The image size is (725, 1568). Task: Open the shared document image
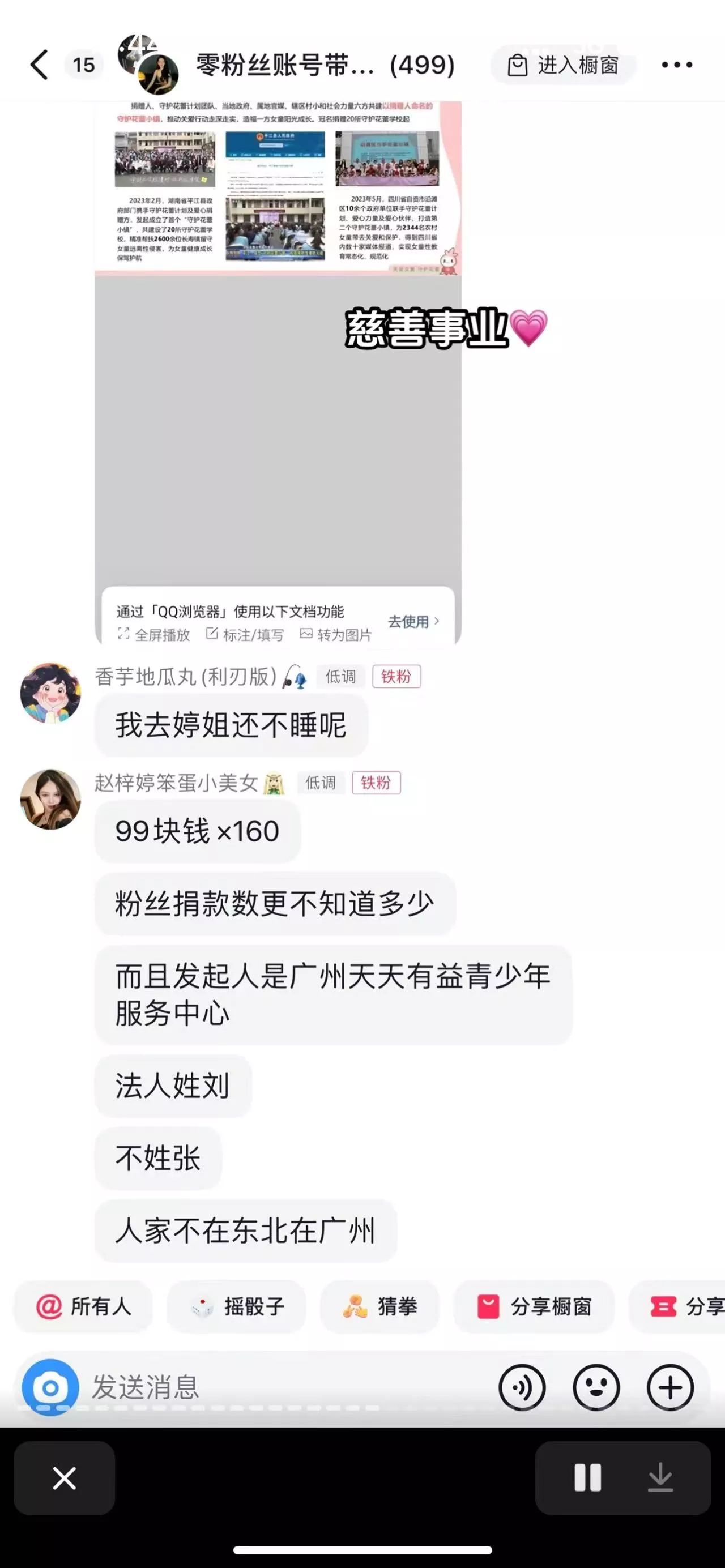coord(278,371)
